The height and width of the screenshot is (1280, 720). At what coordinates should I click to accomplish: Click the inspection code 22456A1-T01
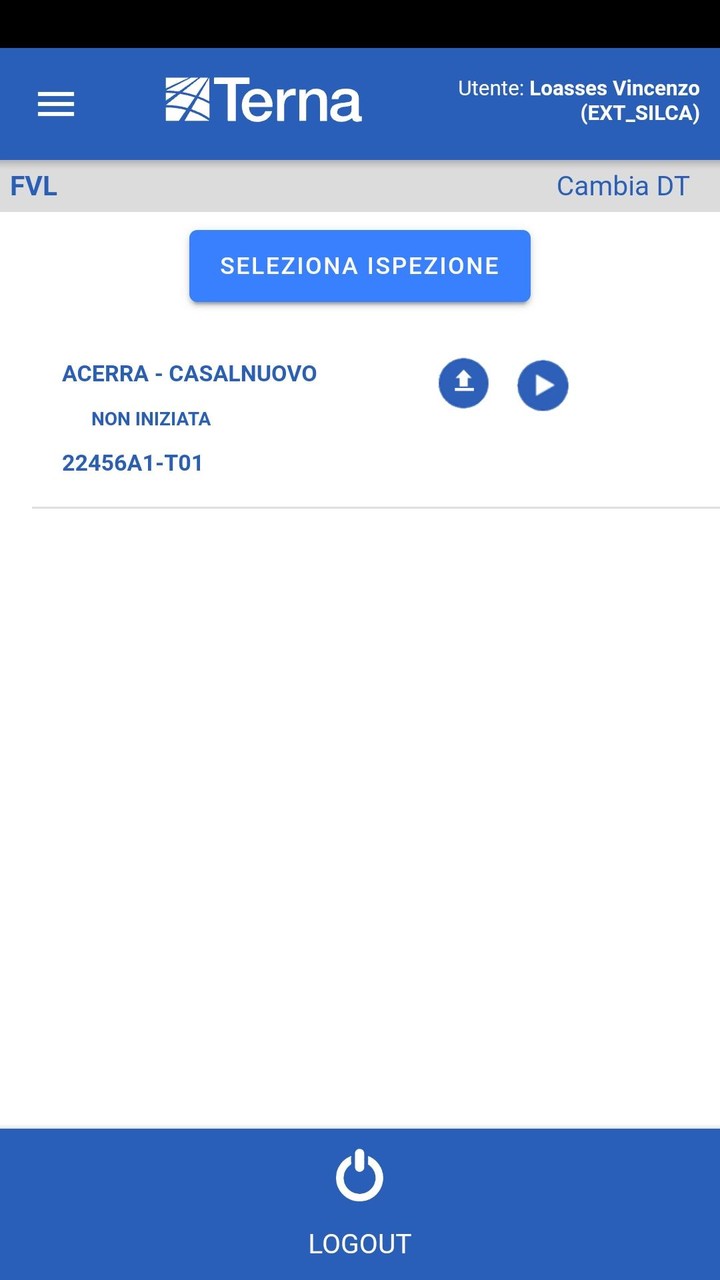click(x=132, y=462)
